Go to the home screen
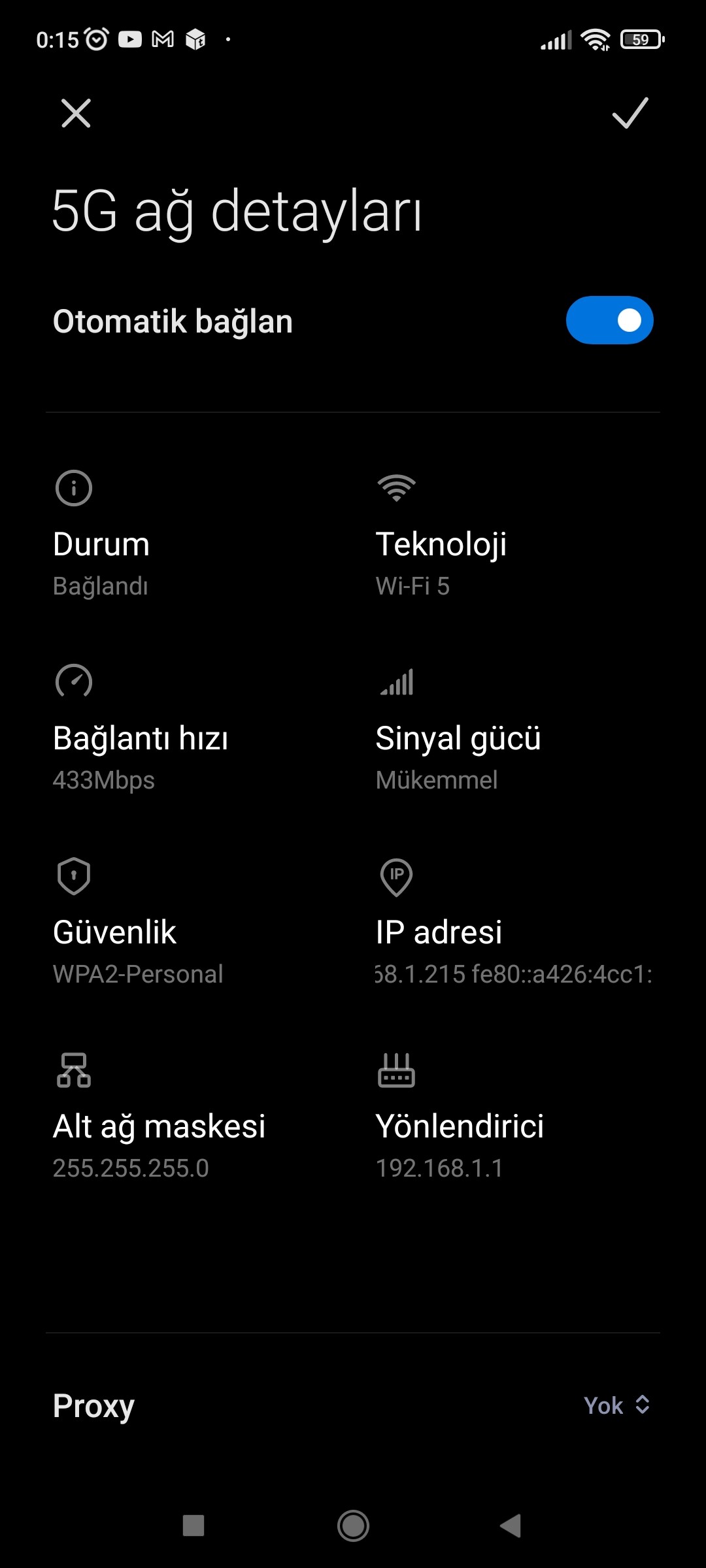706x1568 pixels. pos(353,1526)
